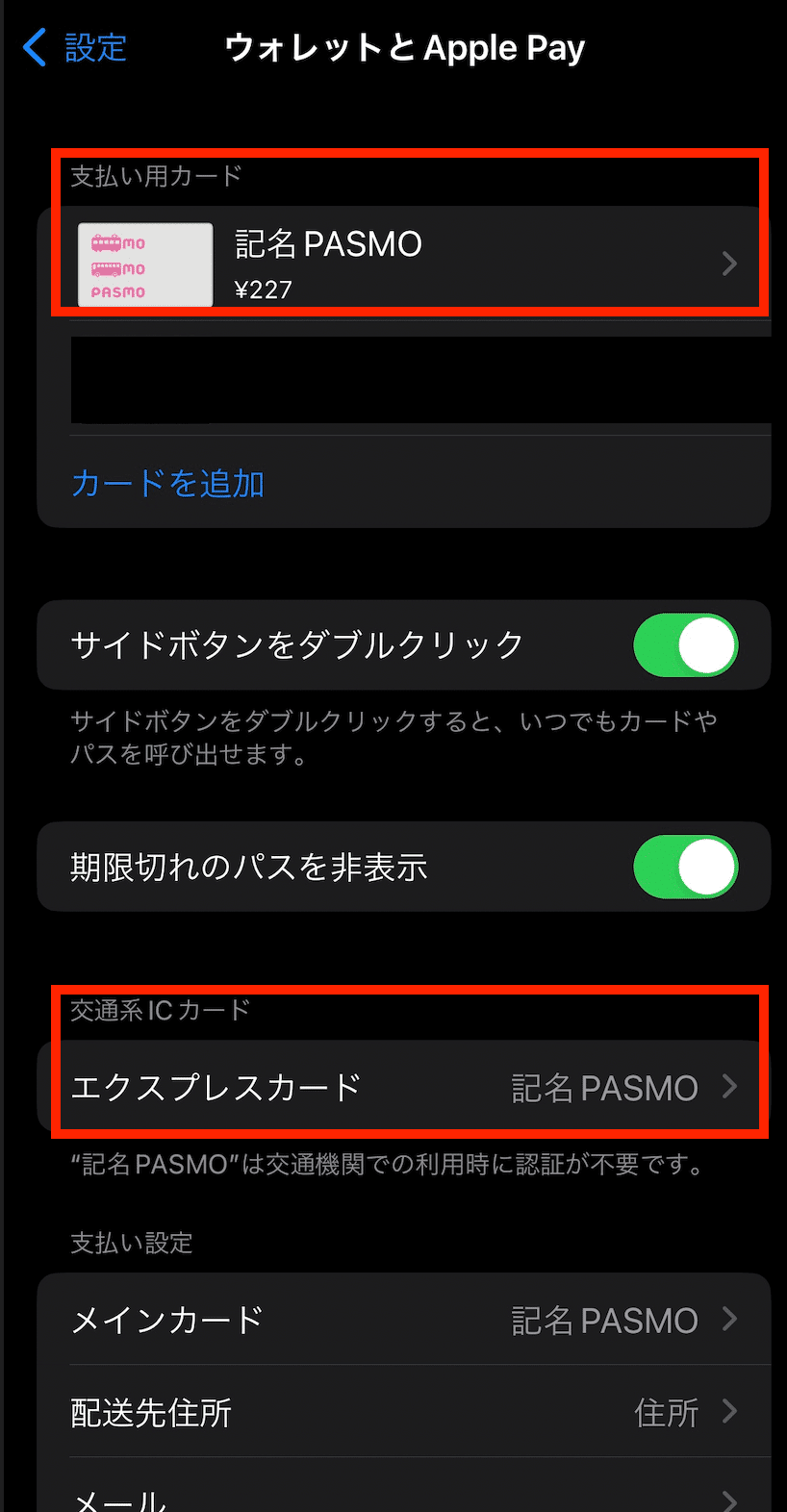Toggle サイドボタンをダブルクリック switch

(x=685, y=644)
